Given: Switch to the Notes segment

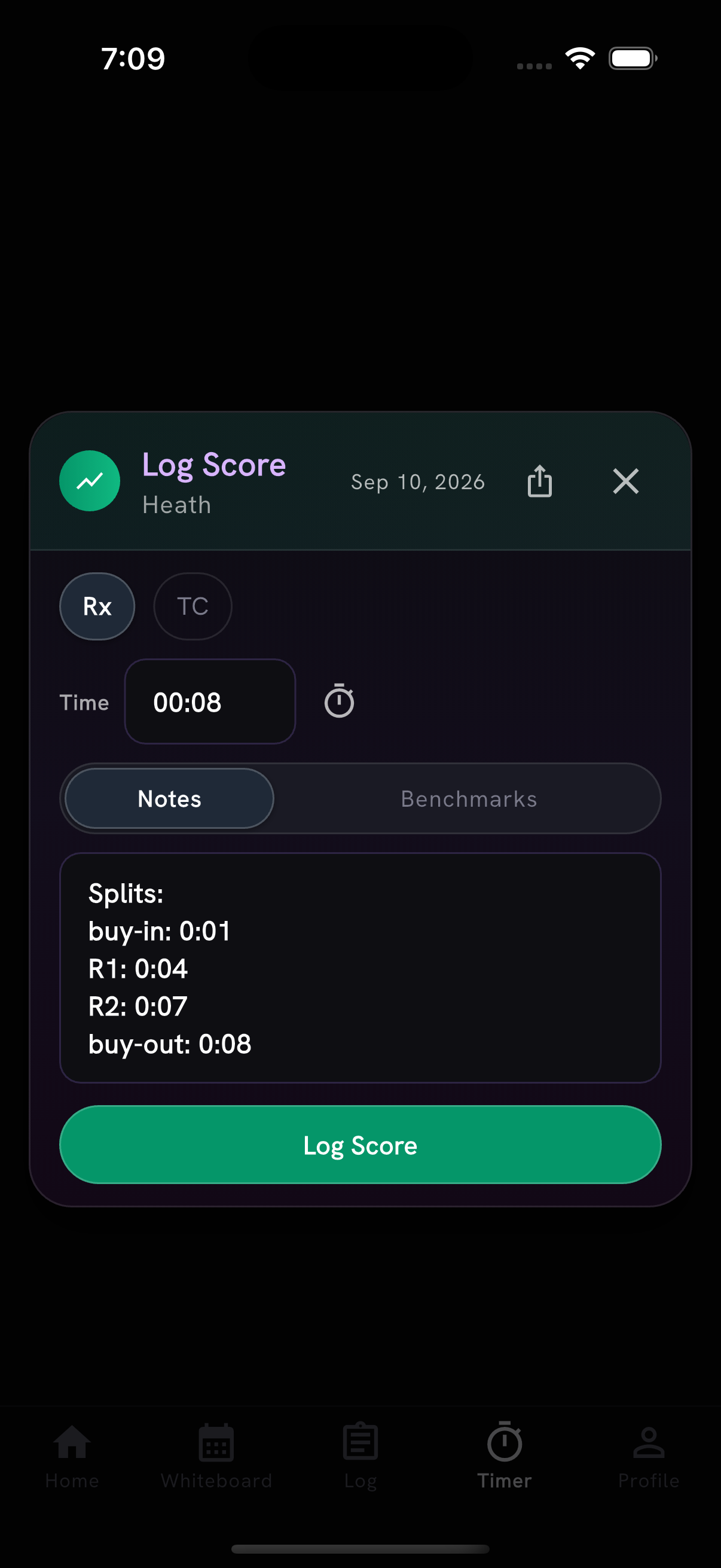Looking at the screenshot, I should click(169, 798).
